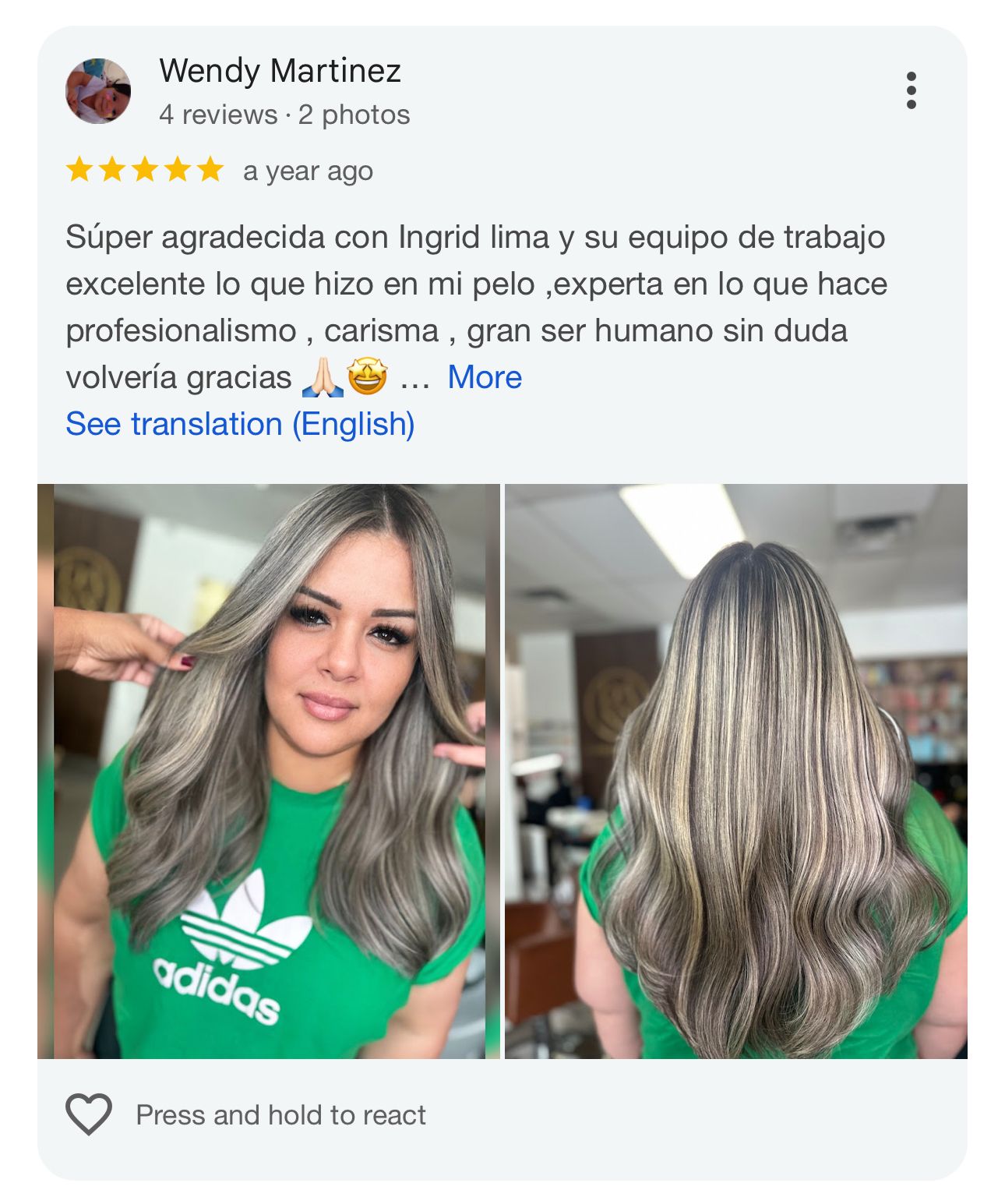Viewport: 1005px width, 1204px height.
Task: Open the front-view hair photo
Action: tap(269, 771)
